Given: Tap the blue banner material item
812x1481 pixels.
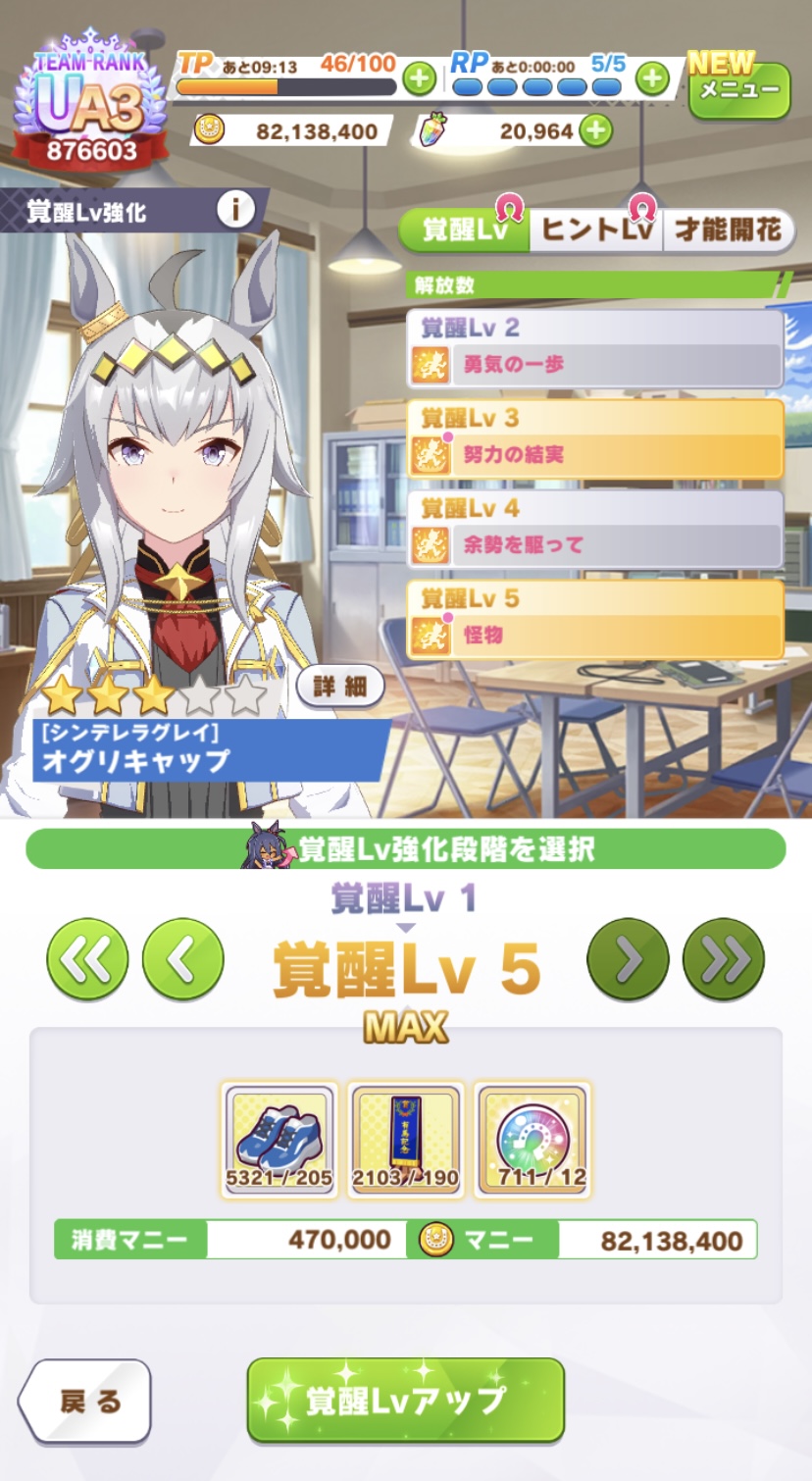Looking at the screenshot, I should [x=406, y=1140].
